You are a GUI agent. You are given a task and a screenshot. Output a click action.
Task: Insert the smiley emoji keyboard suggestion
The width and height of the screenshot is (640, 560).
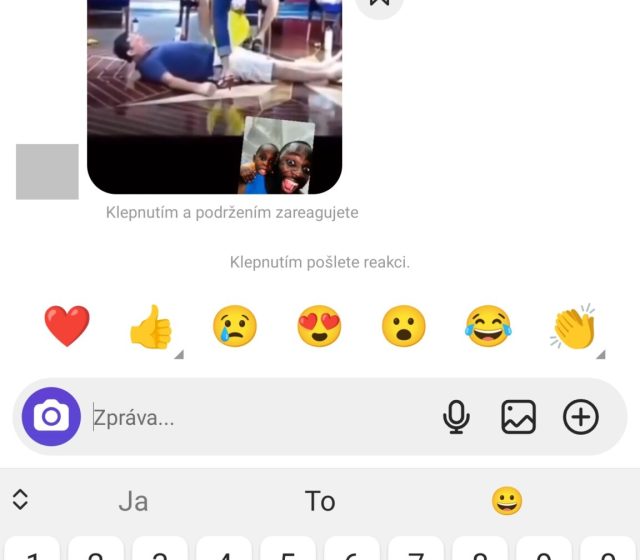(507, 501)
